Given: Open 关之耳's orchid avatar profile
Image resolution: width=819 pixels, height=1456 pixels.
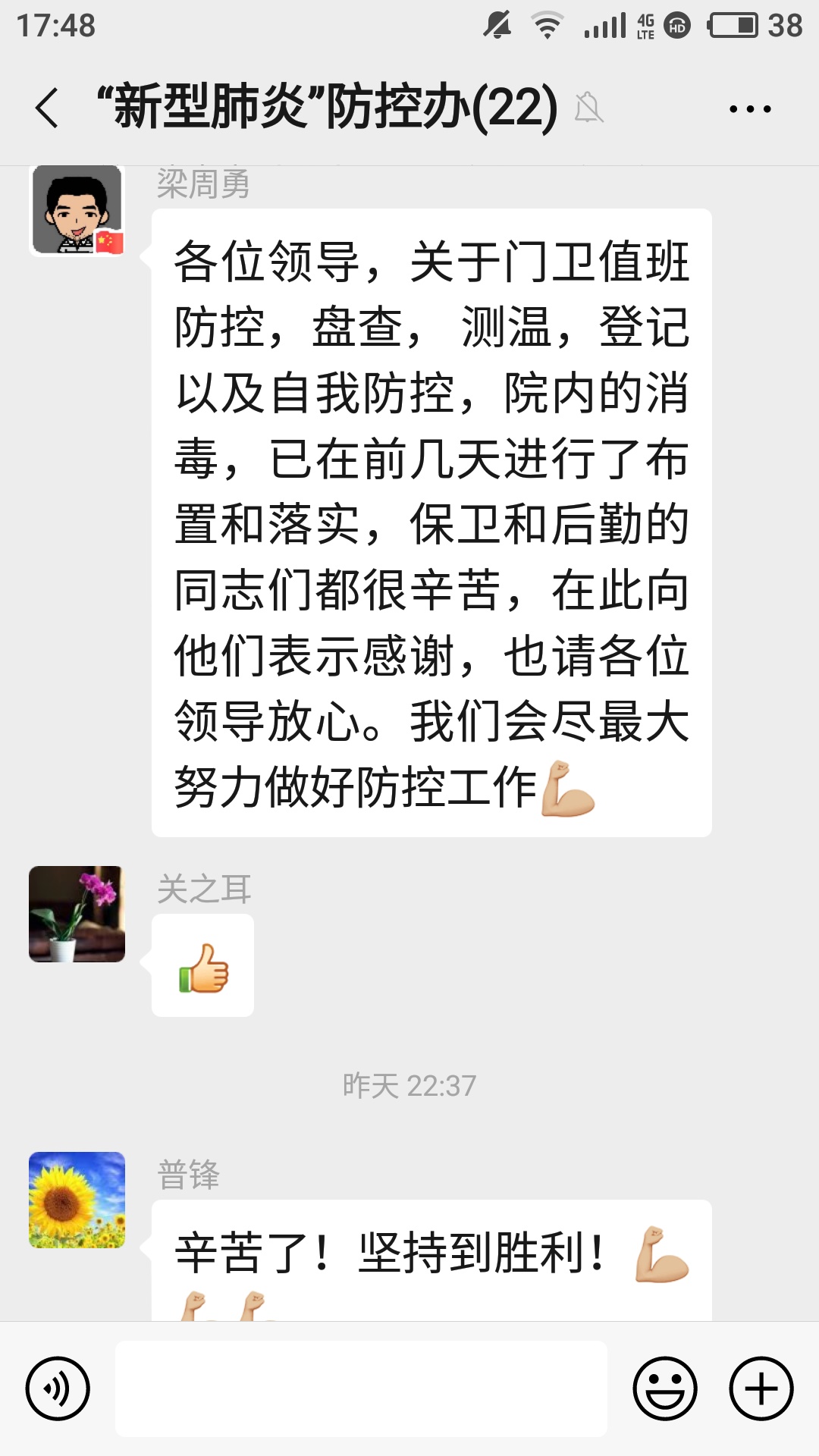Looking at the screenshot, I should [77, 914].
